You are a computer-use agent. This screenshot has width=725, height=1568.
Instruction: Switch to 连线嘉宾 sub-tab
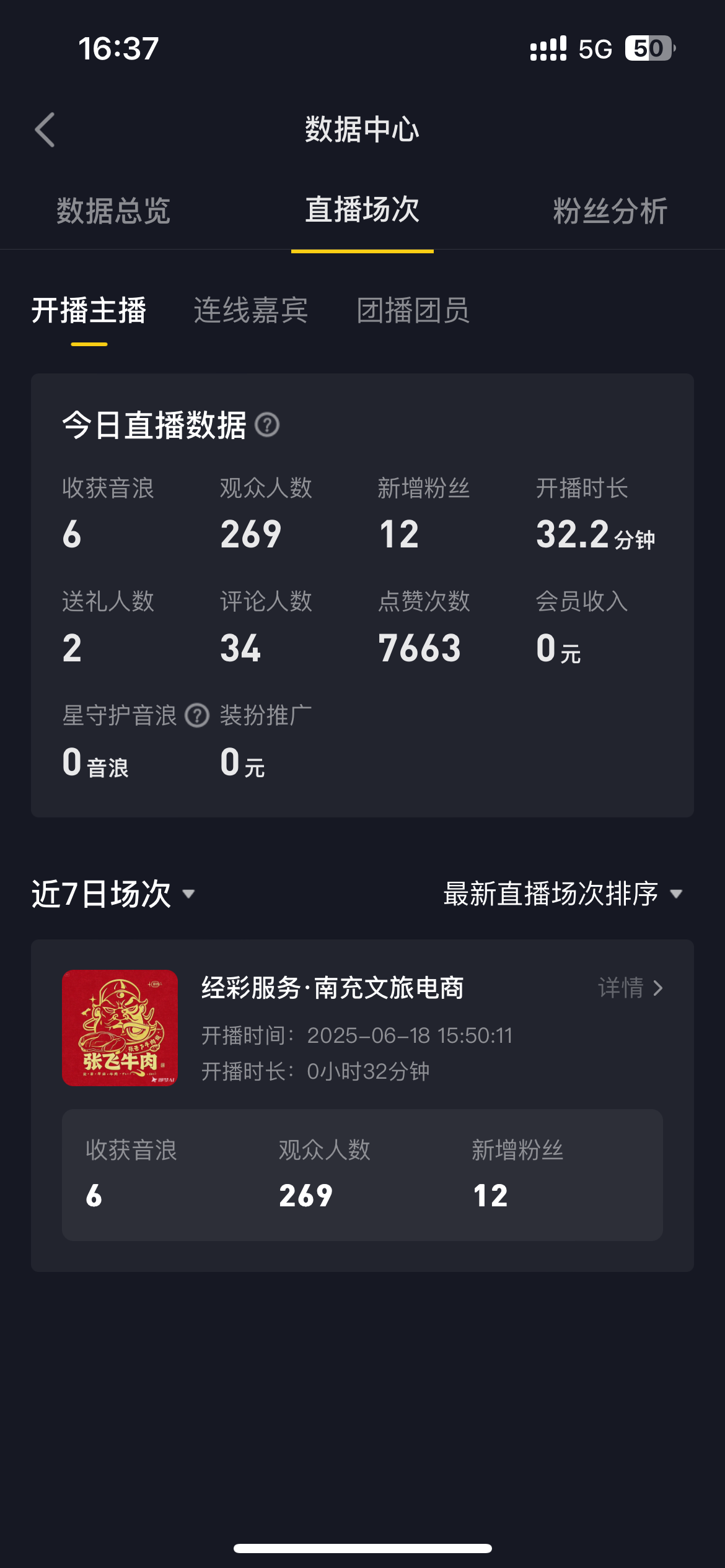point(251,311)
